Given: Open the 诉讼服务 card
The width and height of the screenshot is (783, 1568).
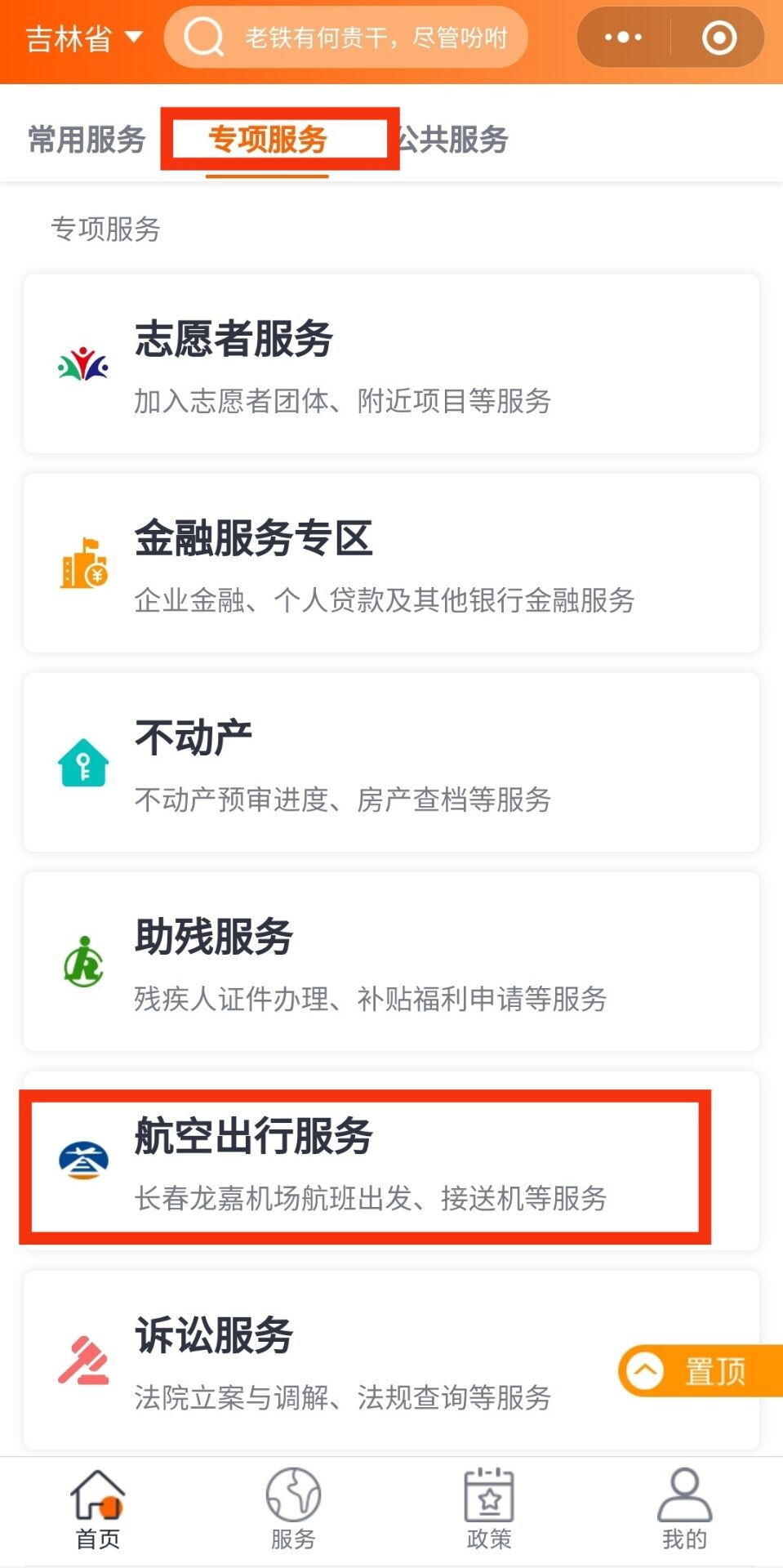Looking at the screenshot, I should [x=327, y=1361].
